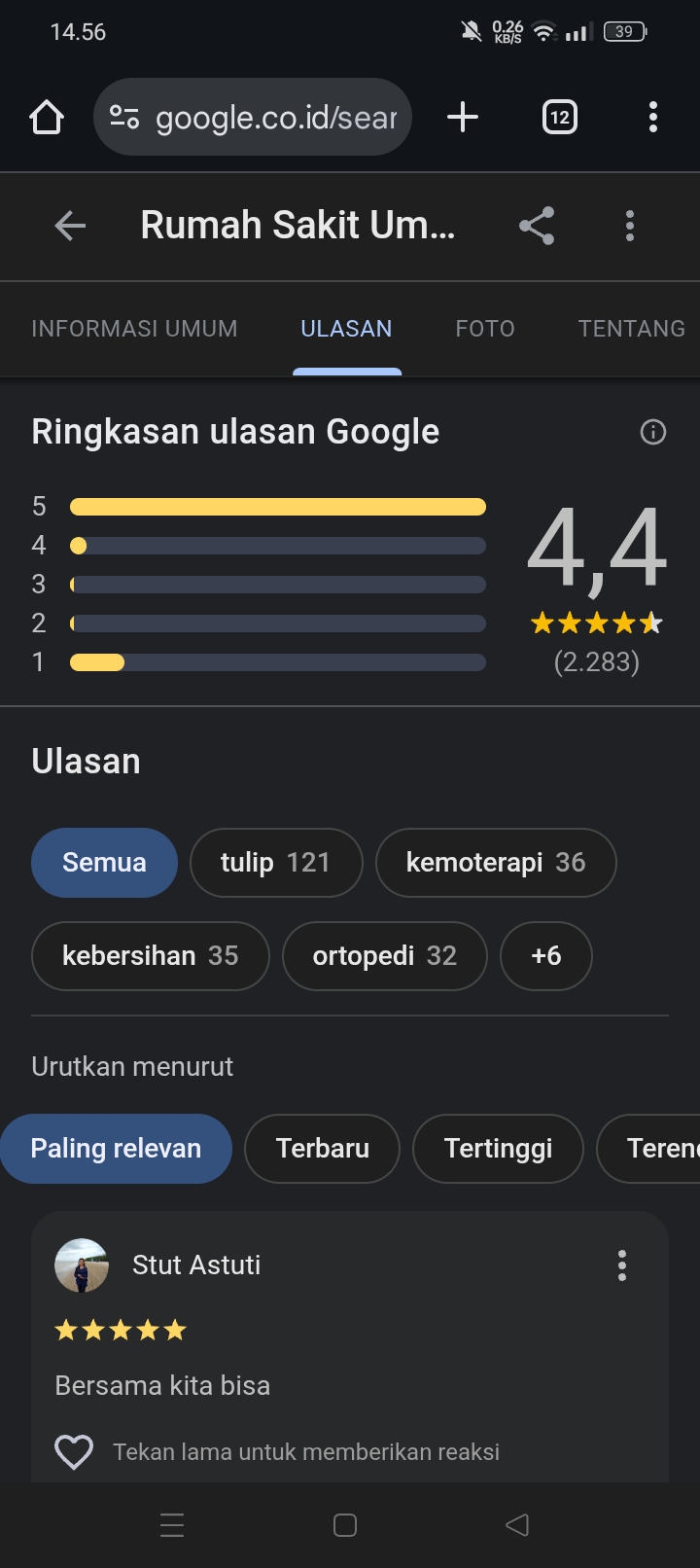Screen dimensions: 700x1568
Task: Go back from Rumah Sakit page
Action: tap(70, 226)
